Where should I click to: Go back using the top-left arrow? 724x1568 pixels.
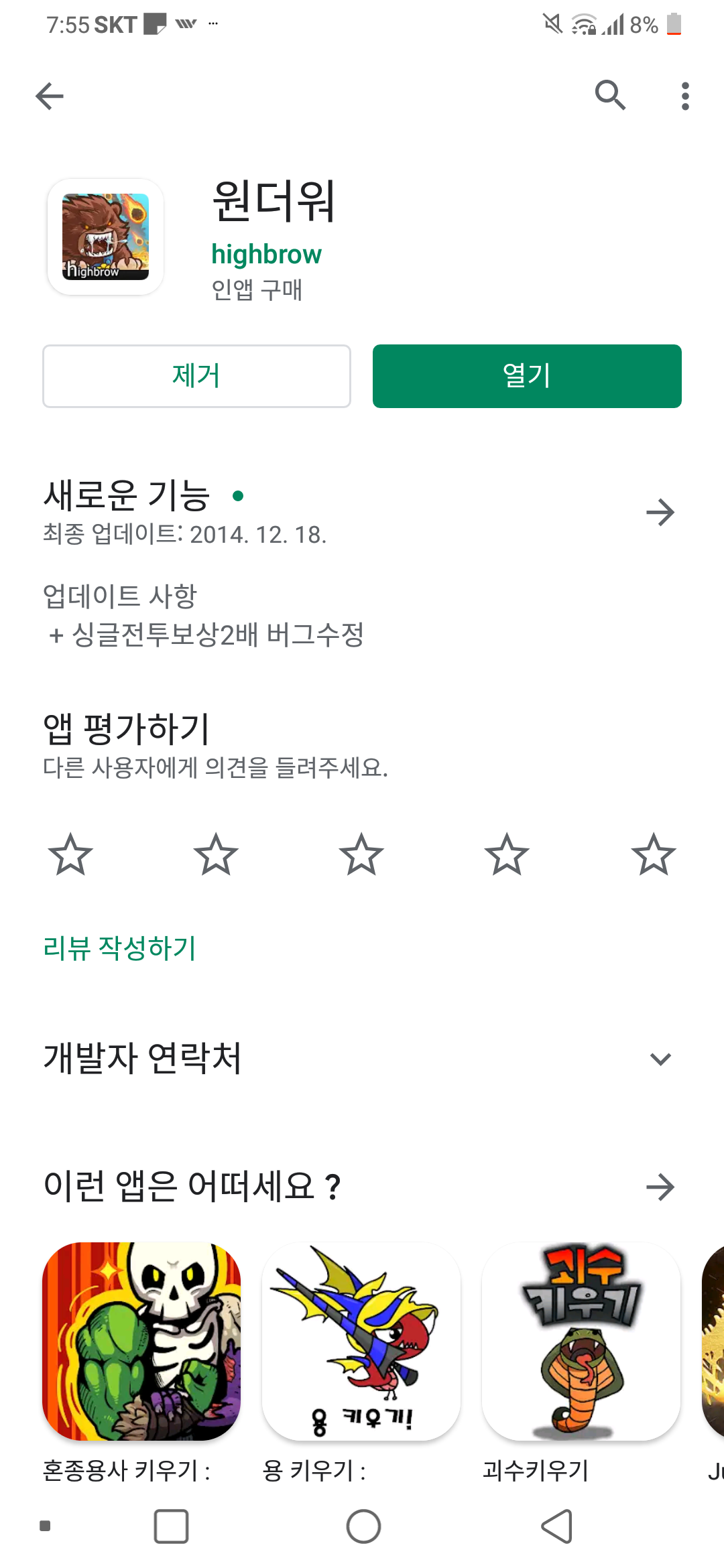tap(50, 96)
